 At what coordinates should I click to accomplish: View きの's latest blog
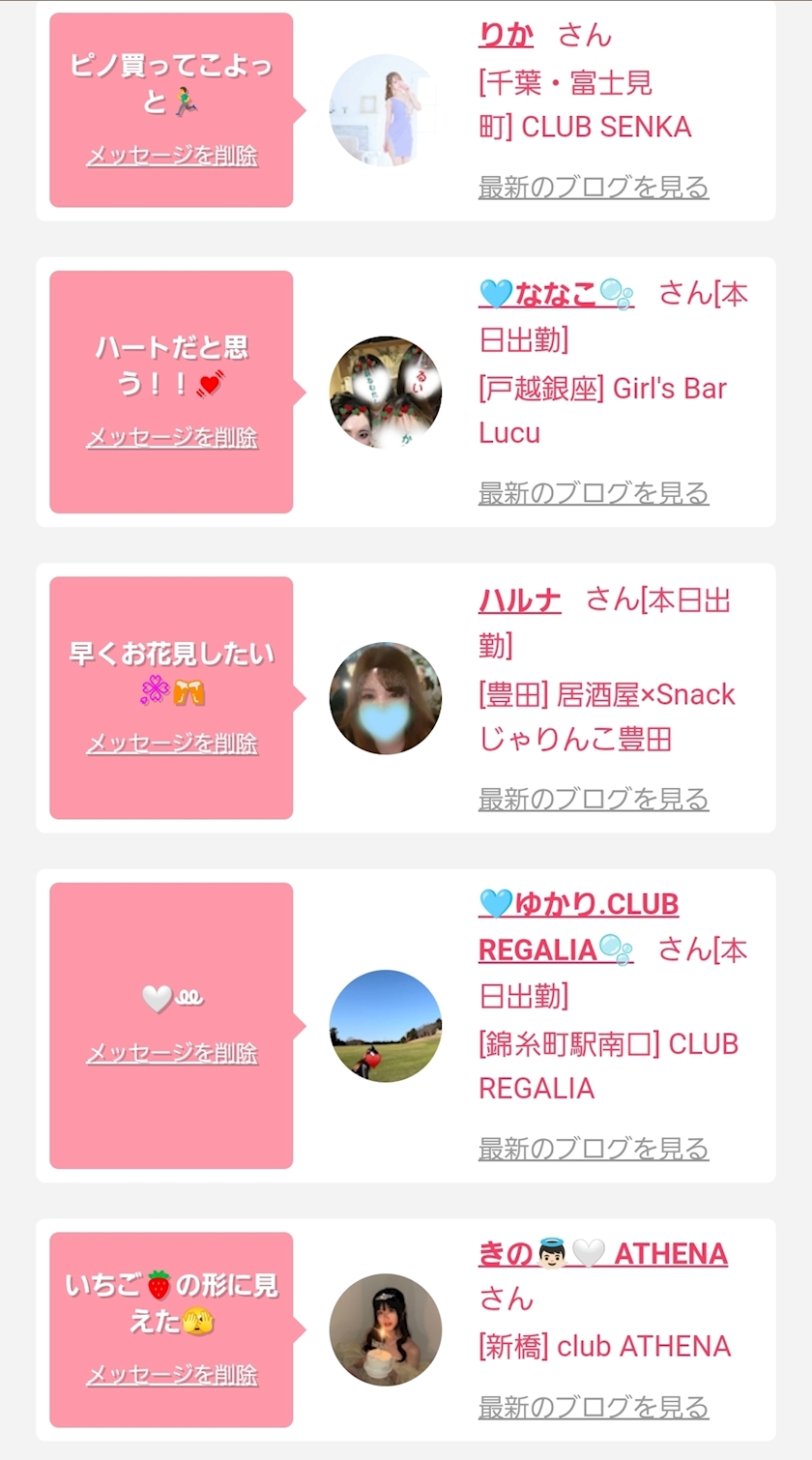(x=594, y=1408)
